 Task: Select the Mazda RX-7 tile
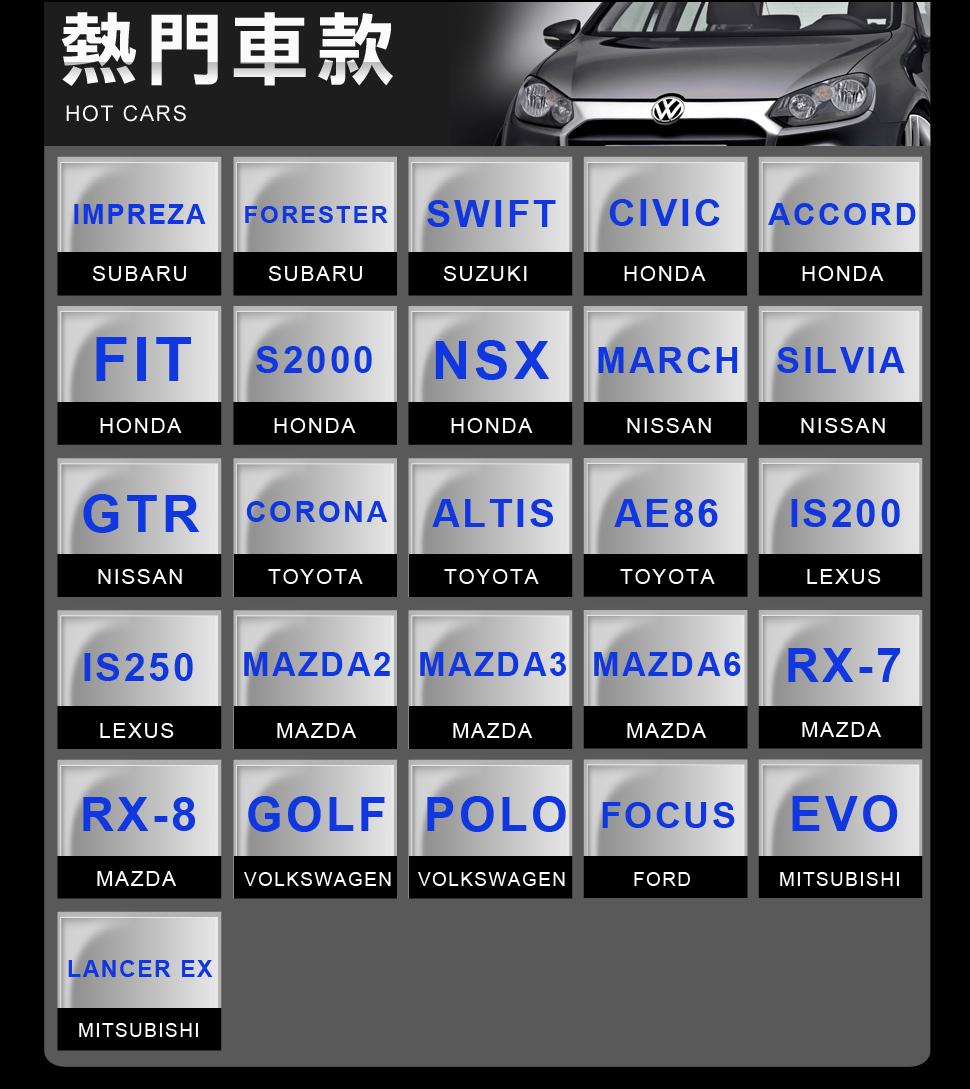click(x=841, y=679)
